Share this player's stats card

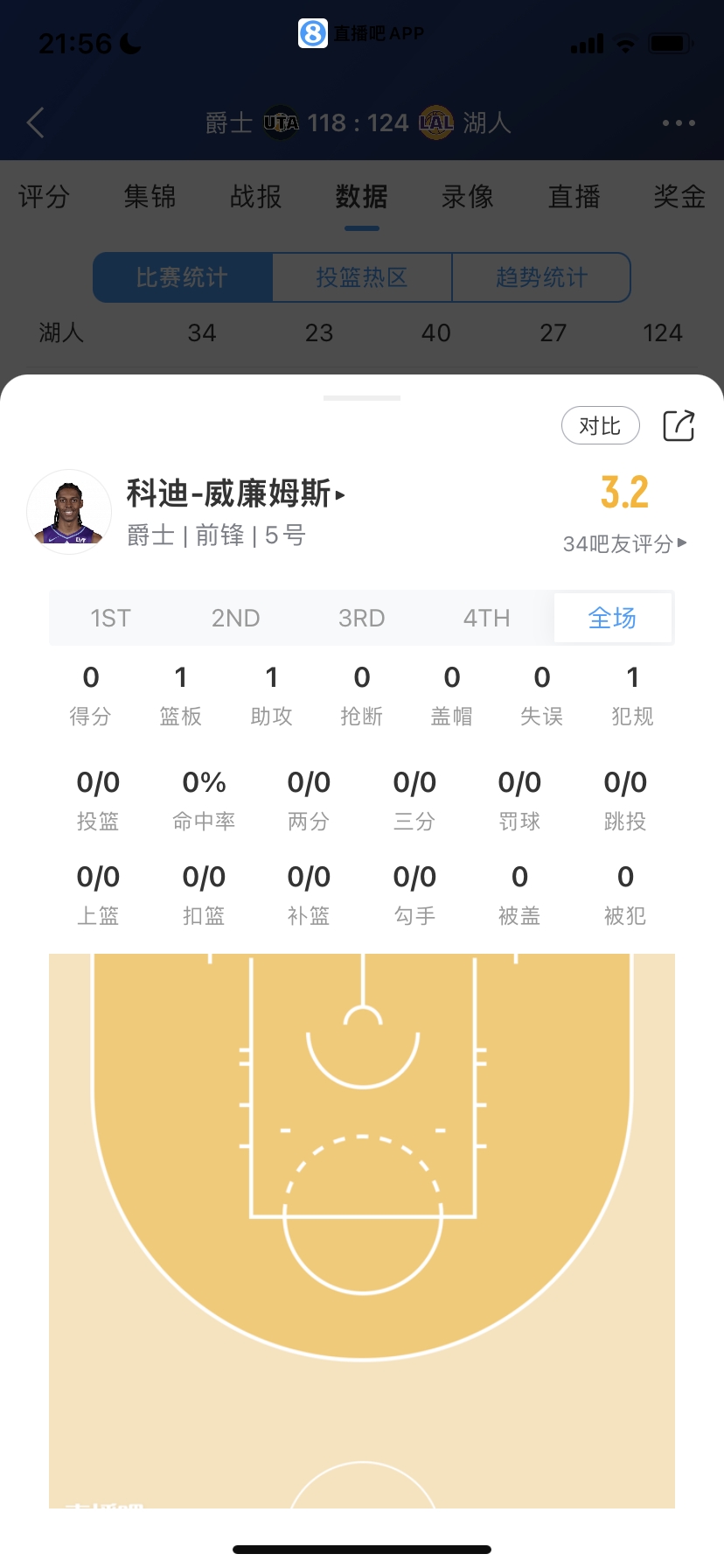point(679,426)
